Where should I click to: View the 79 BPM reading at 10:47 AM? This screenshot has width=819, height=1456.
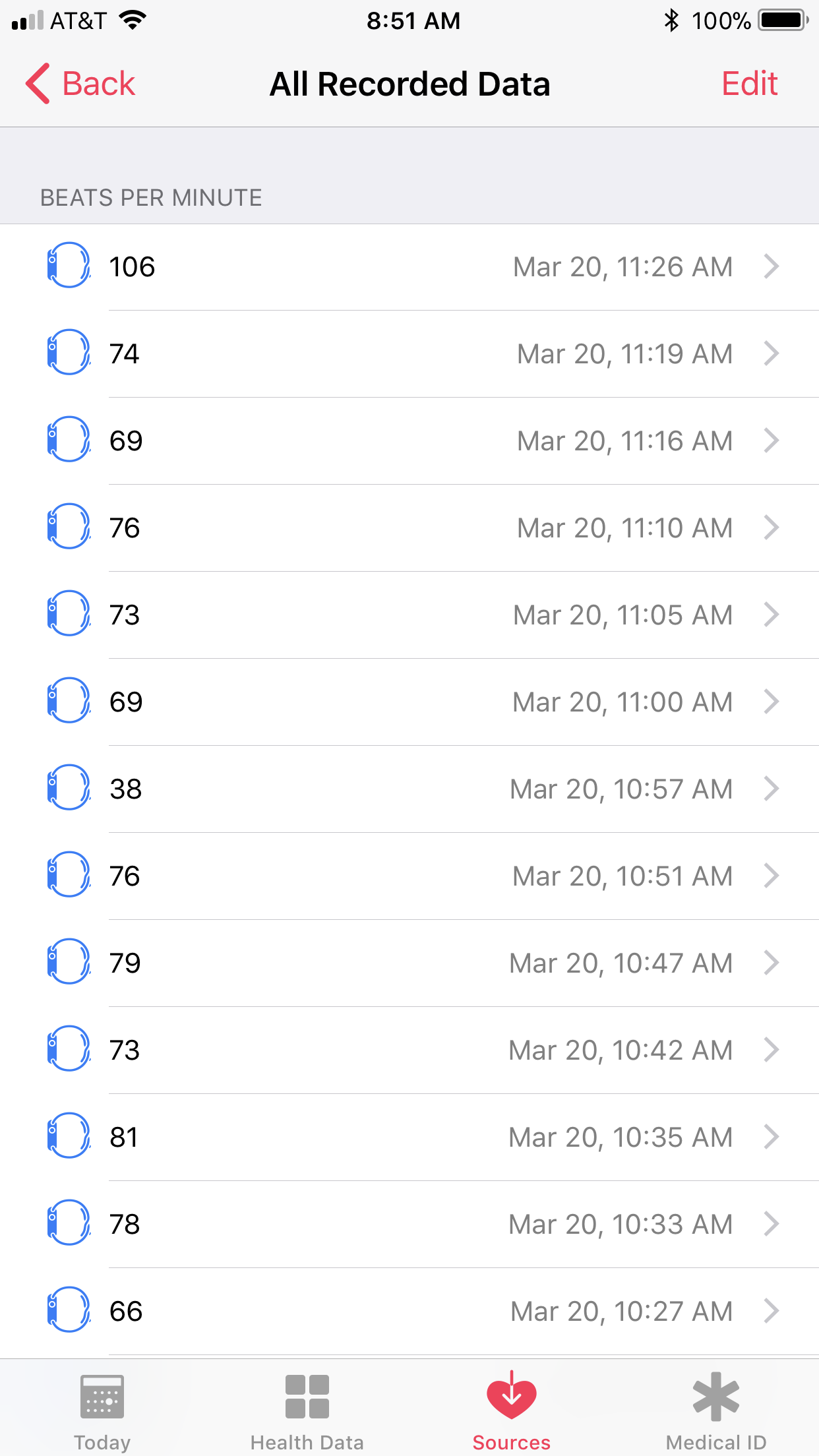pos(409,963)
